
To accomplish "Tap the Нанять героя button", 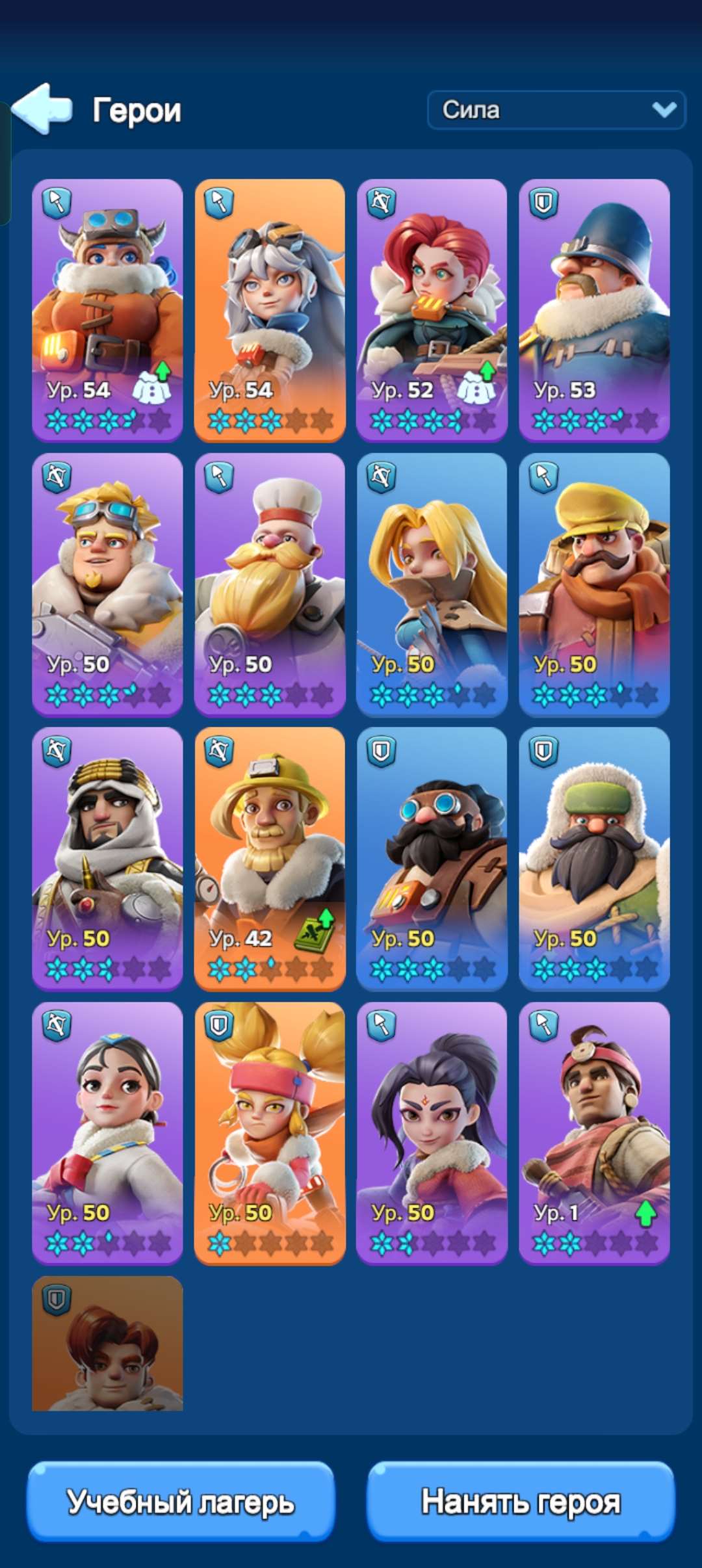I will tap(521, 1502).
